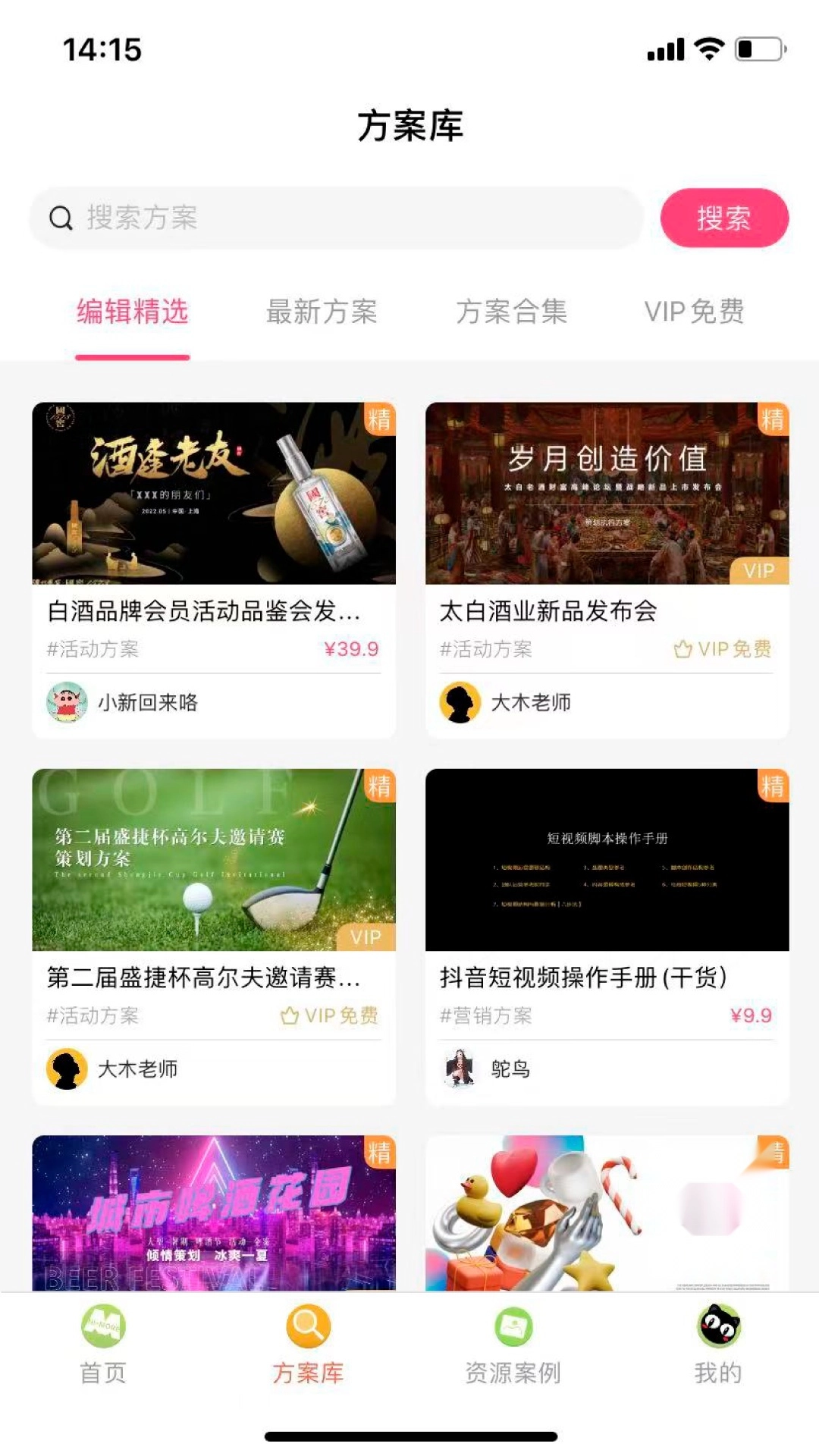The height and width of the screenshot is (1456, 819).
Task: Click the magnifier icon inside the search field
Action: point(59,218)
